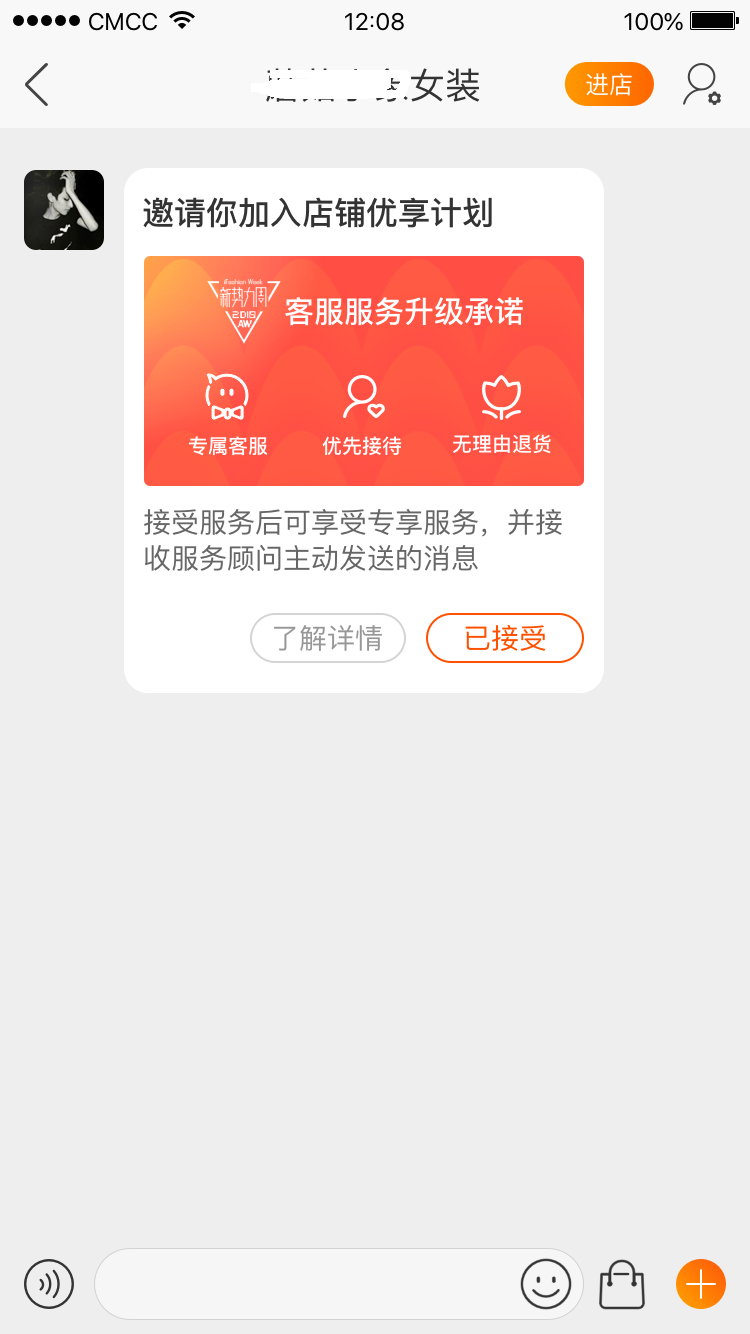Tap 了解详情 to learn more
750x1334 pixels.
tap(328, 638)
